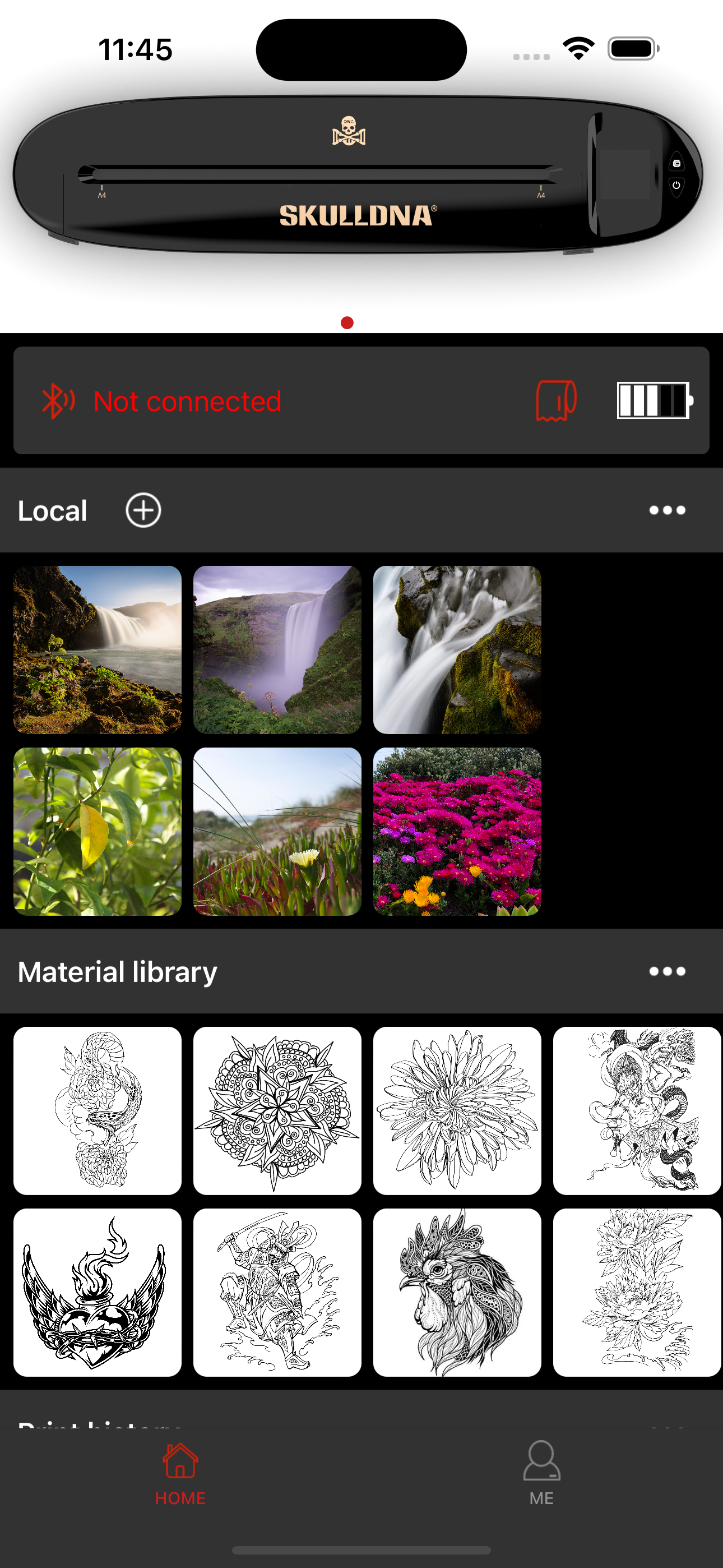The width and height of the screenshot is (723, 1568).
Task: Select the samurai warrior stencil design
Action: pyautogui.click(x=277, y=1292)
